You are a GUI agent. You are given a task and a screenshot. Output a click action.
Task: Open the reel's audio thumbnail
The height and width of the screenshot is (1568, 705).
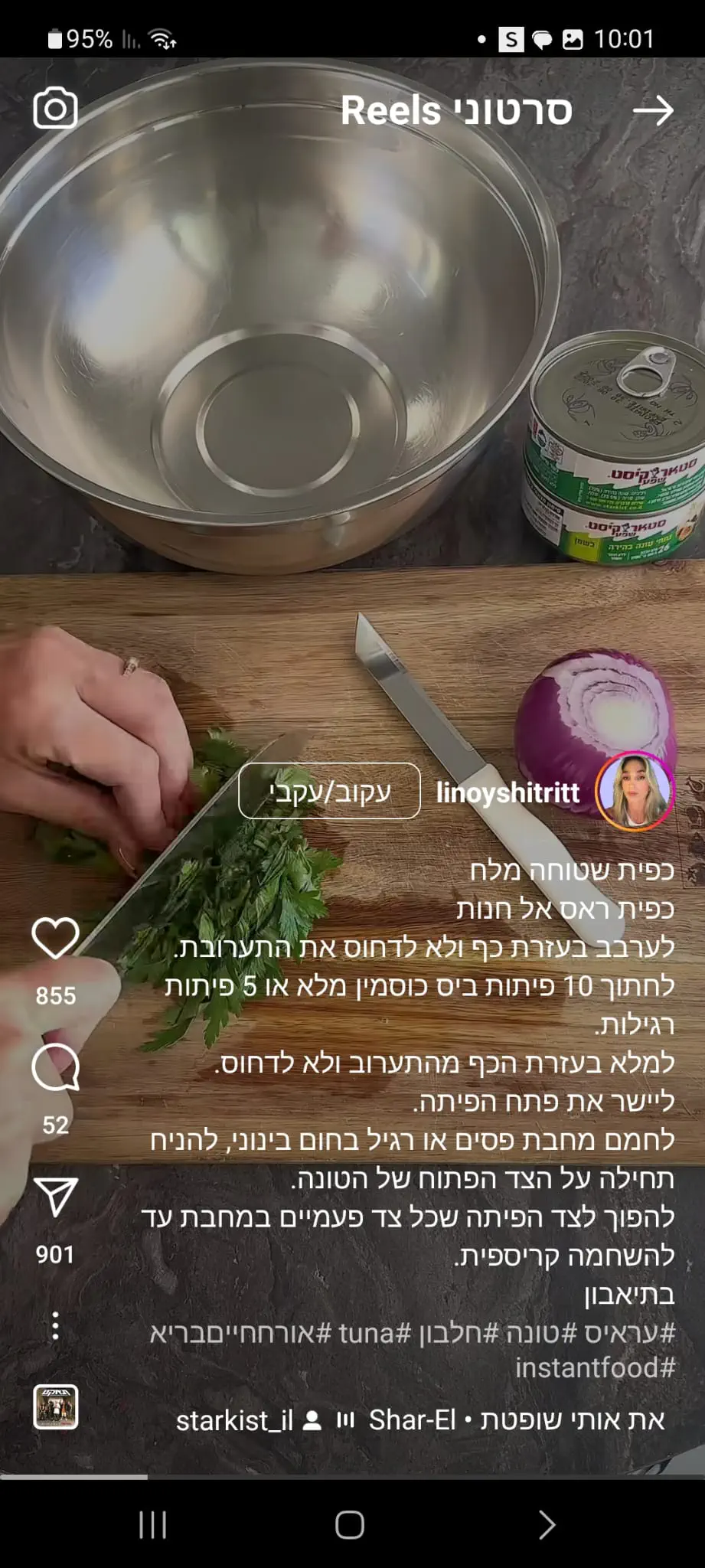click(55, 1406)
